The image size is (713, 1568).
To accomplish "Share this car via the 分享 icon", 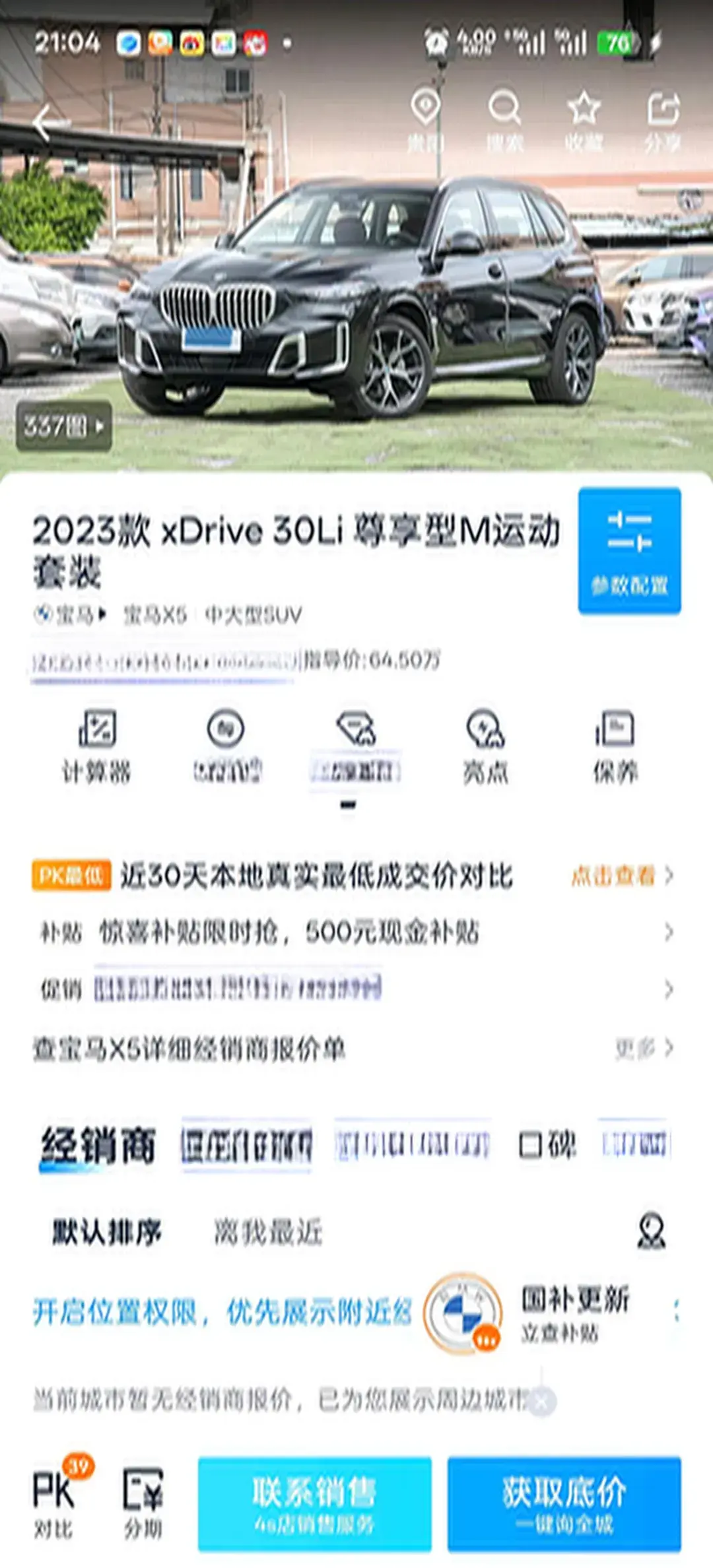I will pyautogui.click(x=663, y=120).
